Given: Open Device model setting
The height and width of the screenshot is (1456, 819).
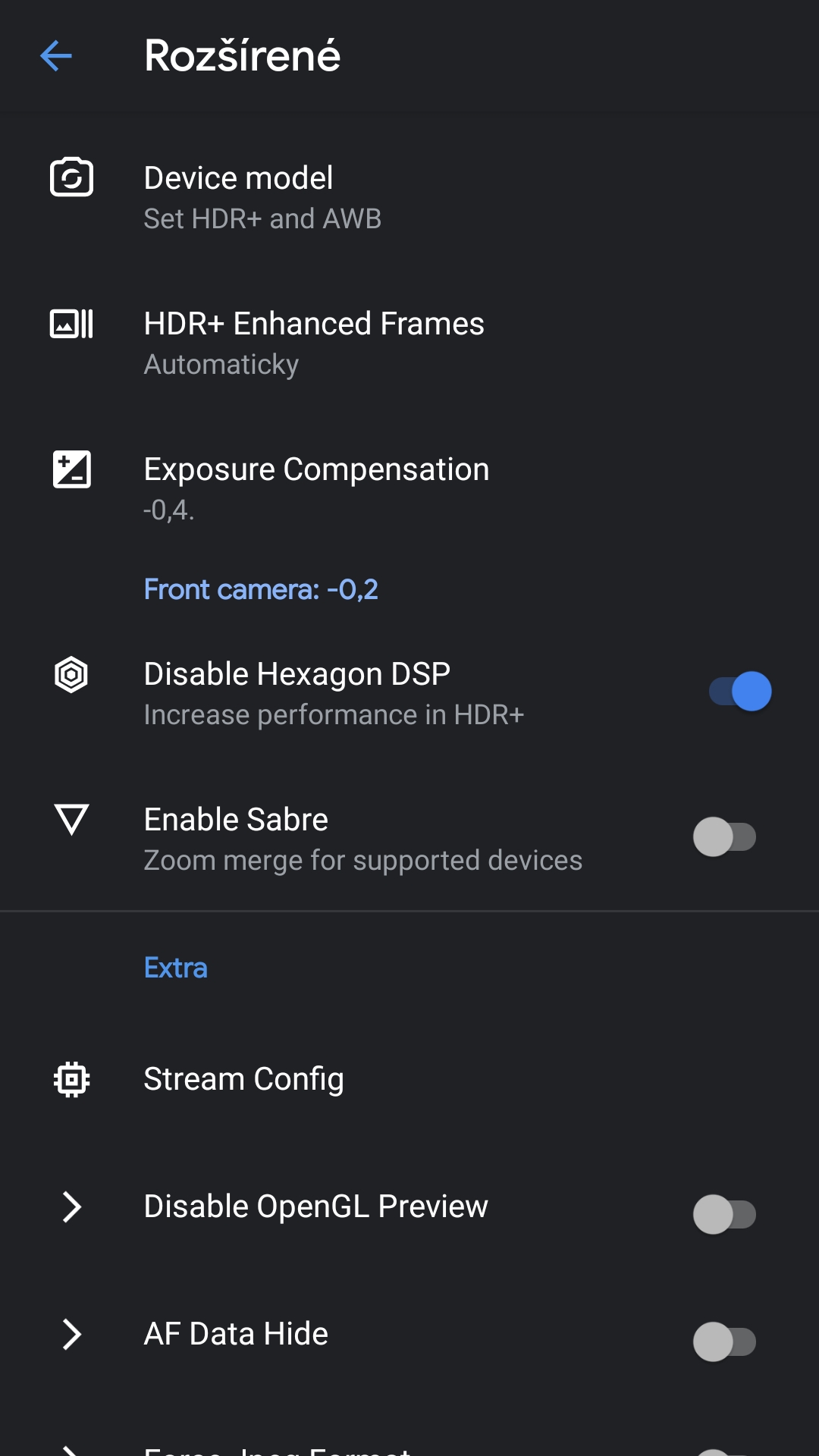Looking at the screenshot, I should [x=409, y=197].
